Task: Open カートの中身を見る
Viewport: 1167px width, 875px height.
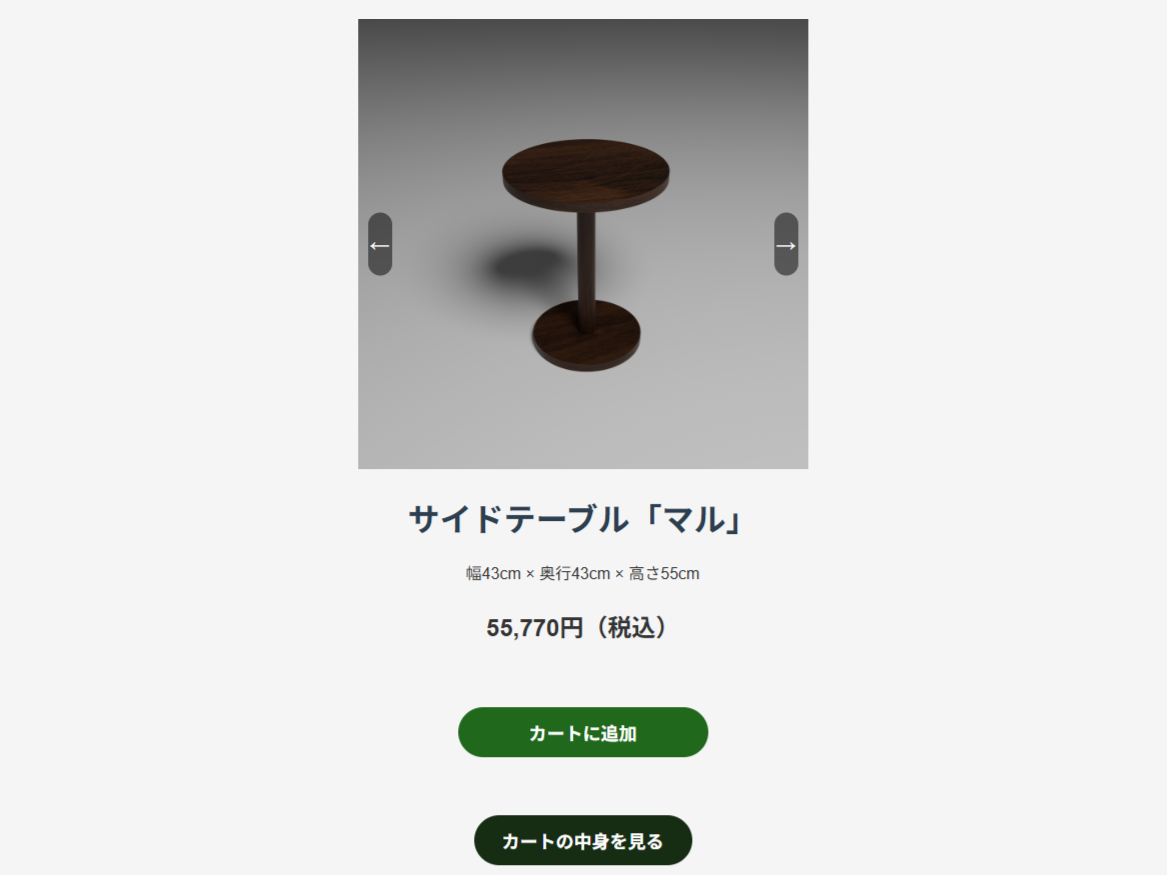Action: tap(583, 840)
